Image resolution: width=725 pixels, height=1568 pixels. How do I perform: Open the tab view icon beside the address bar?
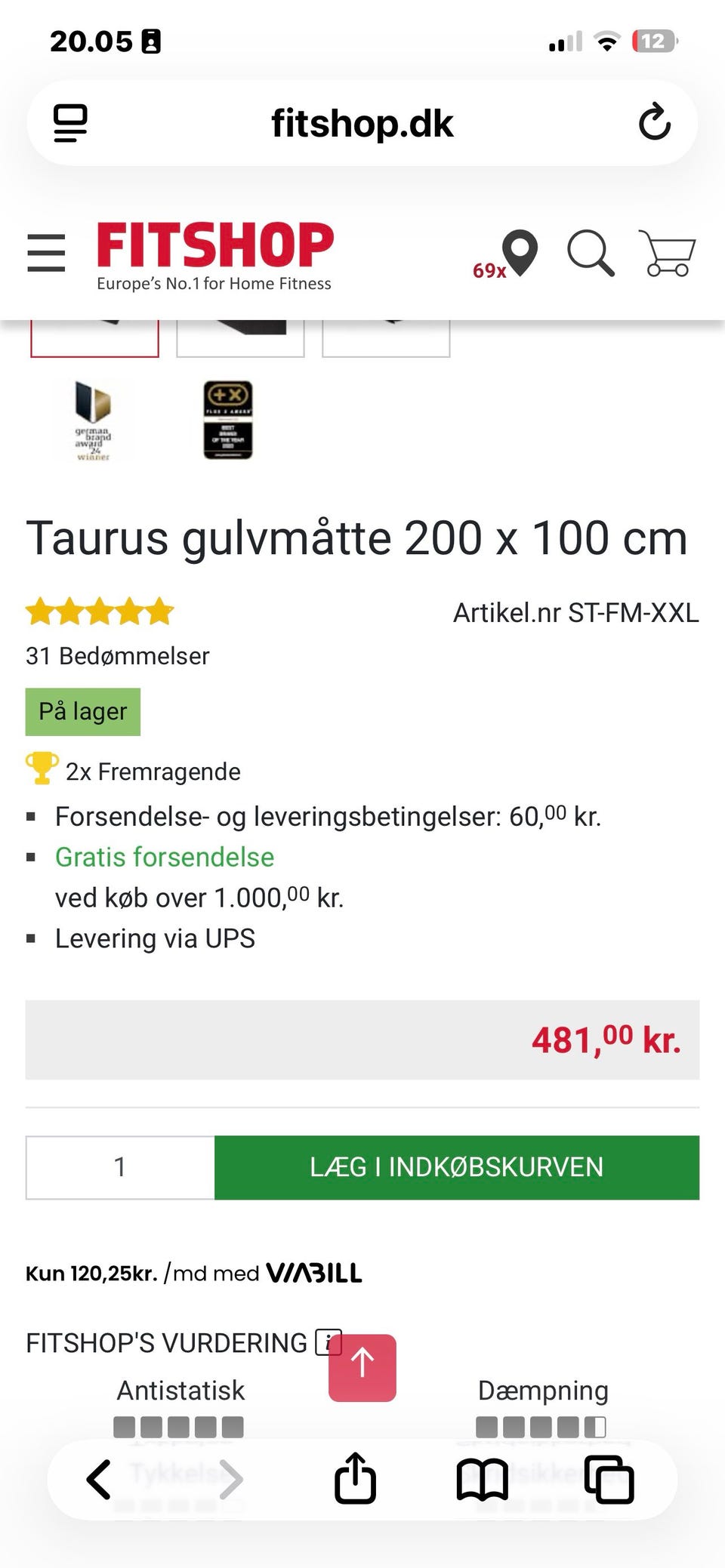pos(70,122)
